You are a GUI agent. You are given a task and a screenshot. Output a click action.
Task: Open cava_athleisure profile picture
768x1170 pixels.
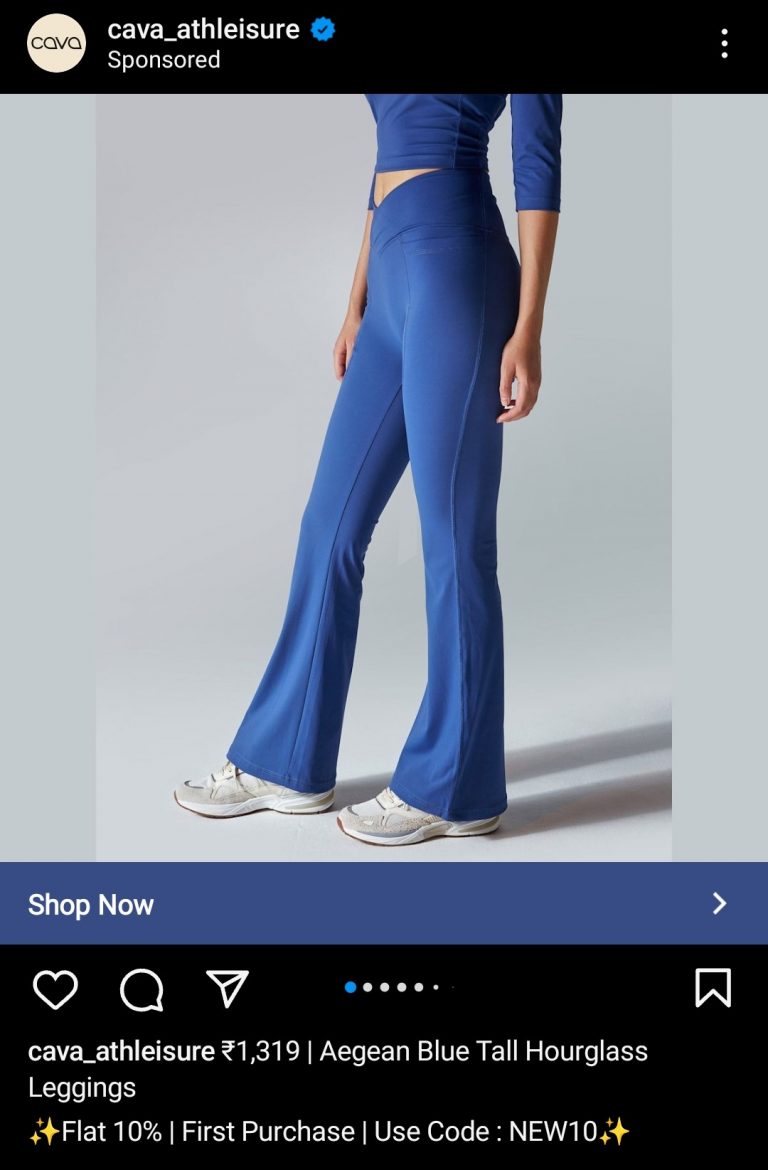[56, 43]
